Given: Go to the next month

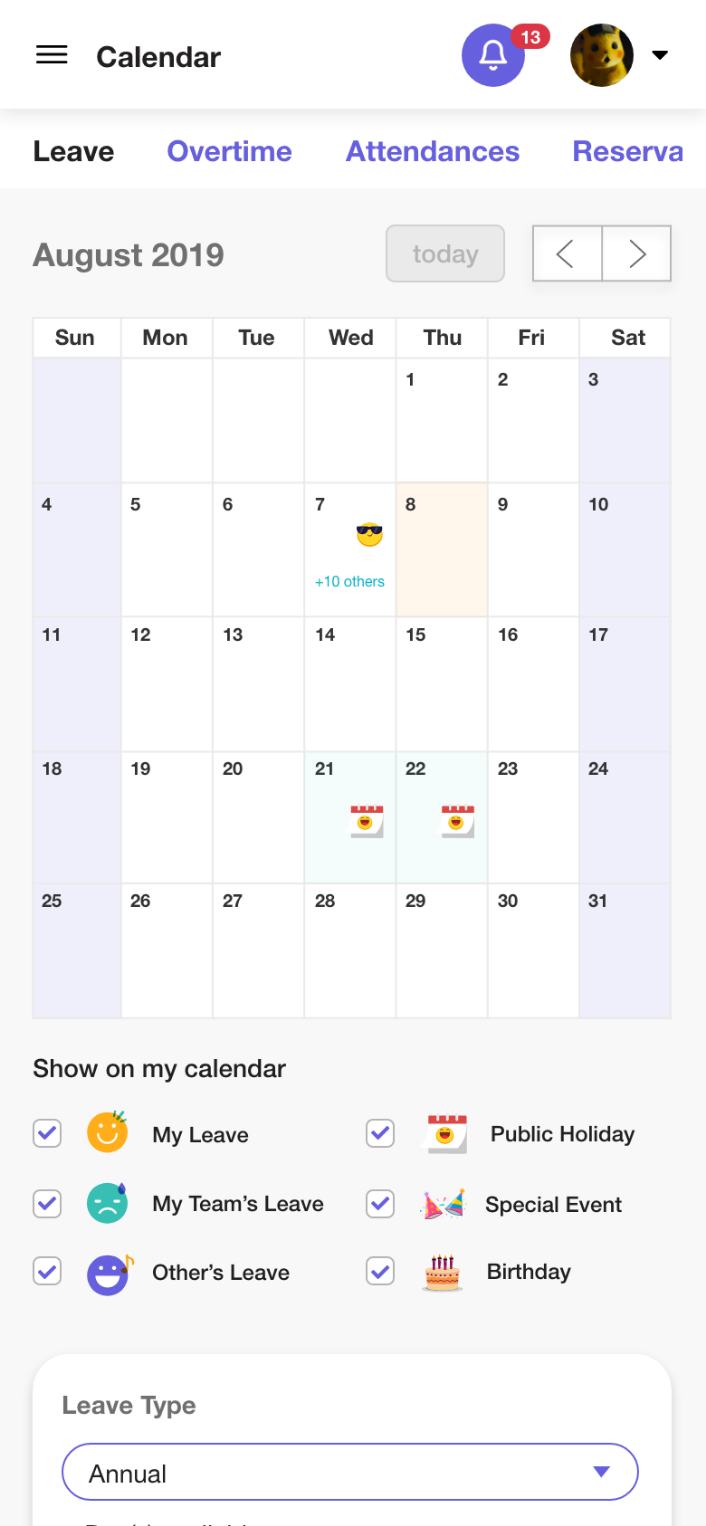Looking at the screenshot, I should coord(636,254).
